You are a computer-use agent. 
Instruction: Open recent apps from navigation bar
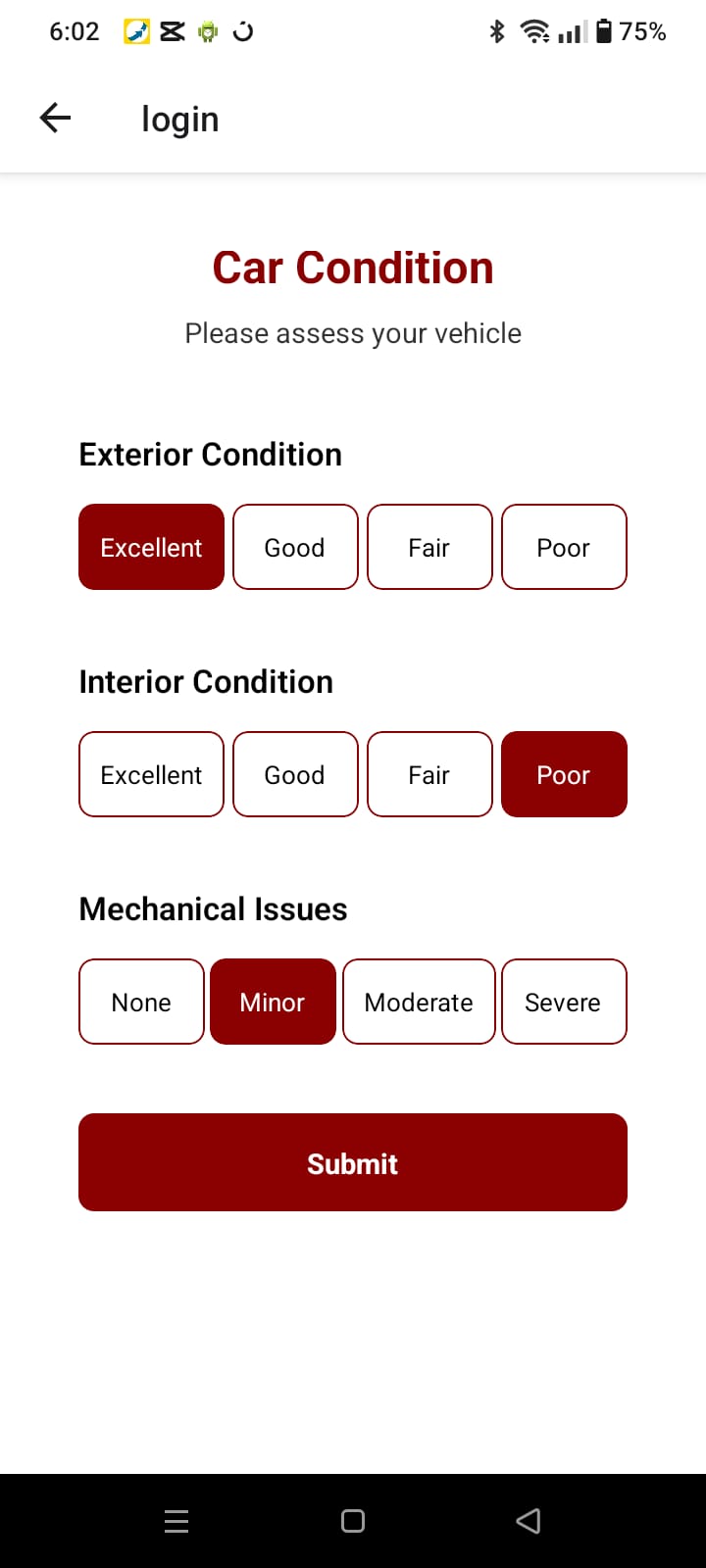click(x=176, y=1521)
